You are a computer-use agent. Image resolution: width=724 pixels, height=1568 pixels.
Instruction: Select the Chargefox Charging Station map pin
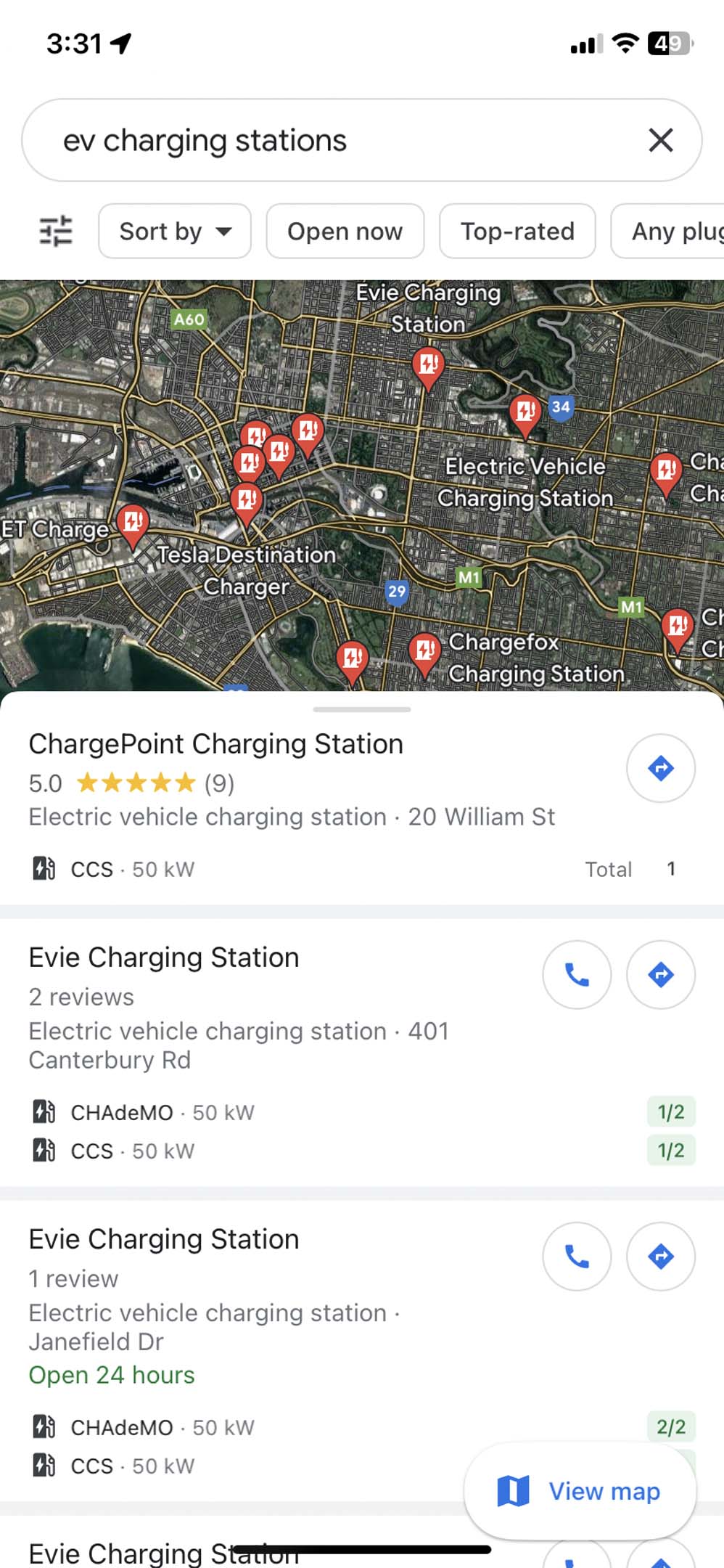click(x=425, y=650)
